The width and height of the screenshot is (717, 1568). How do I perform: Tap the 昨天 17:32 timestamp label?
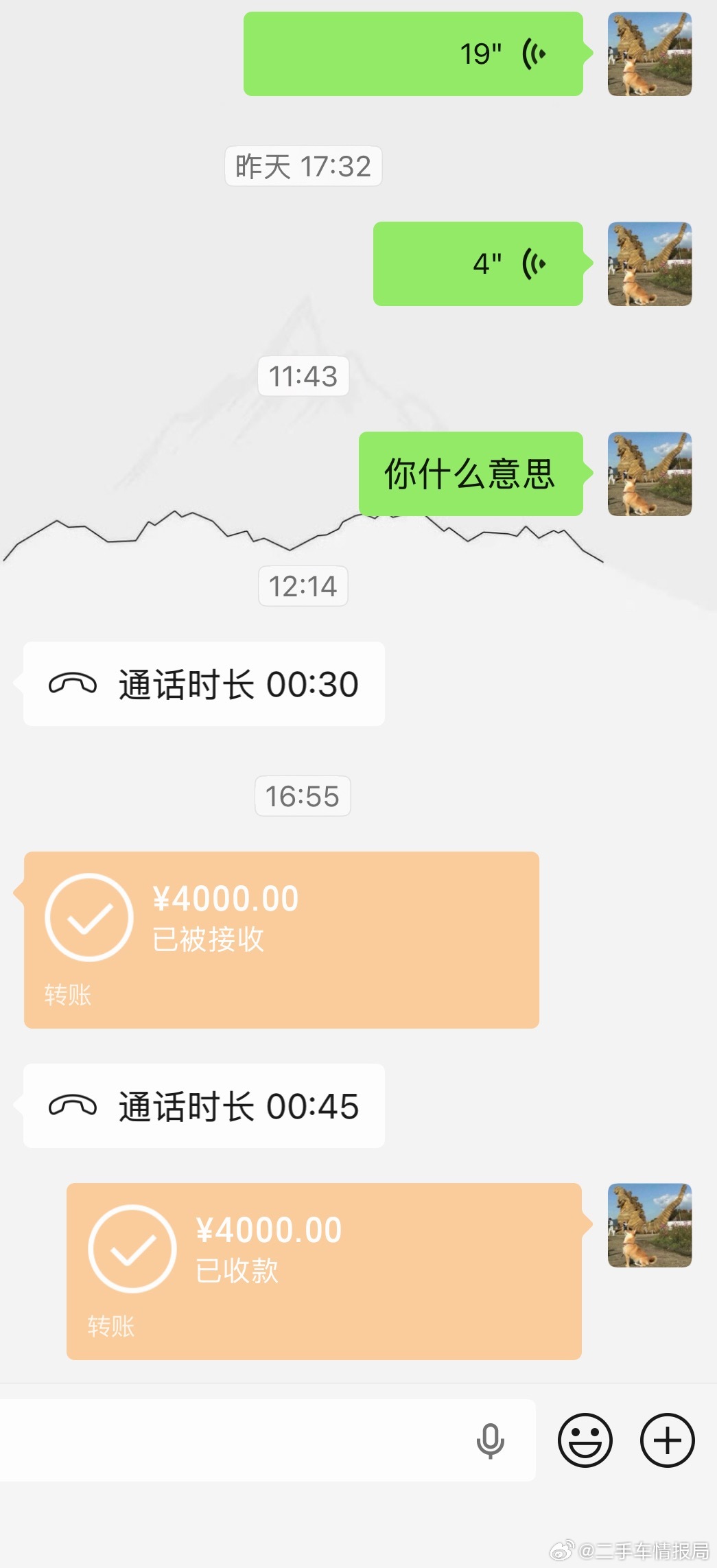pyautogui.click(x=303, y=165)
